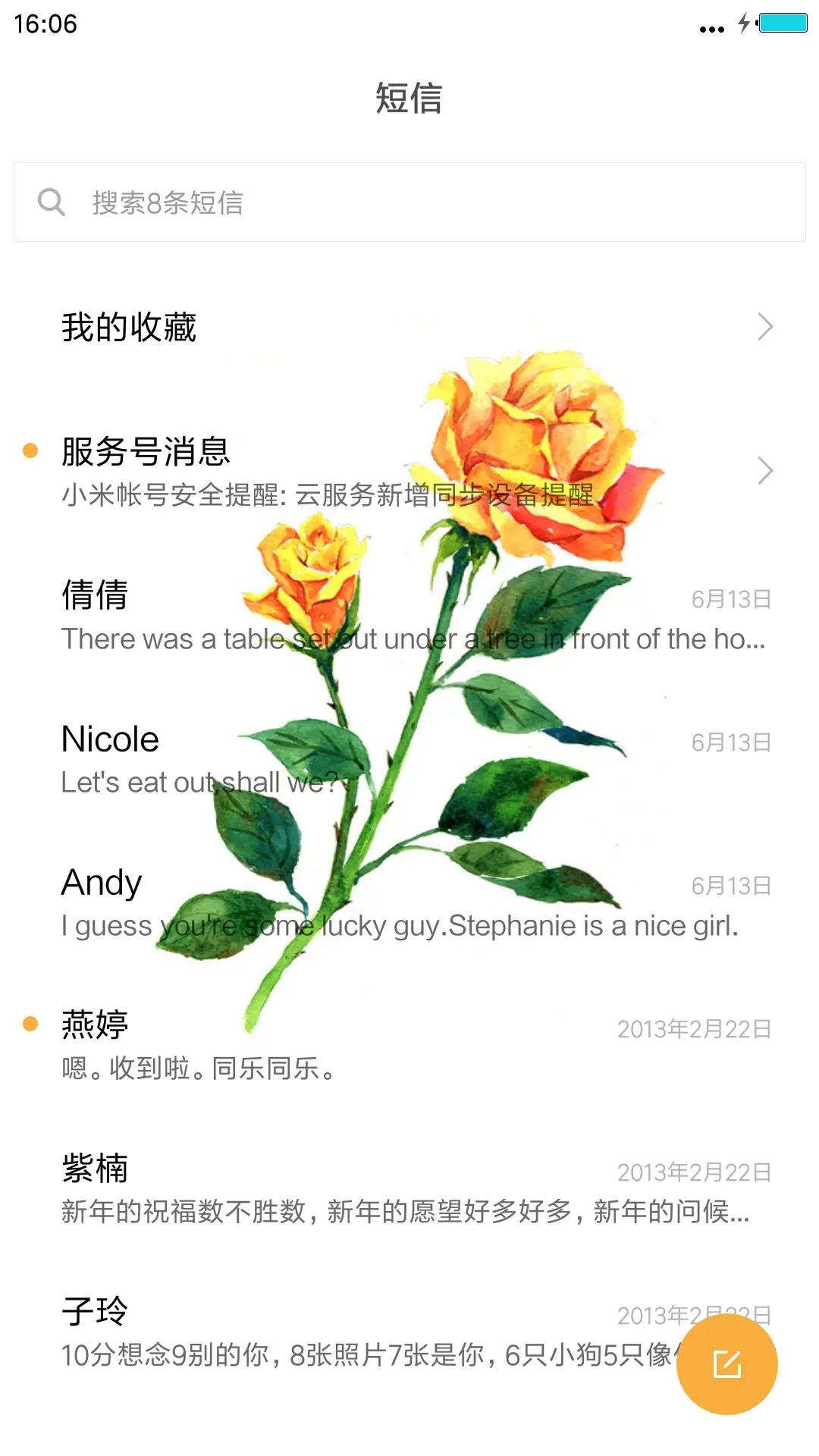The width and height of the screenshot is (819, 1456).
Task: Tap the orange unread dot beside 燕婷
Action: pyautogui.click(x=30, y=1024)
